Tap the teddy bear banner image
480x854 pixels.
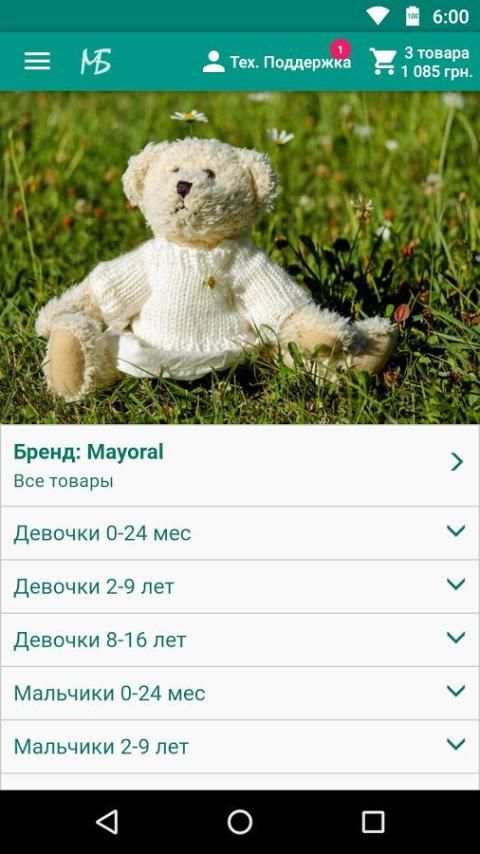pos(240,258)
